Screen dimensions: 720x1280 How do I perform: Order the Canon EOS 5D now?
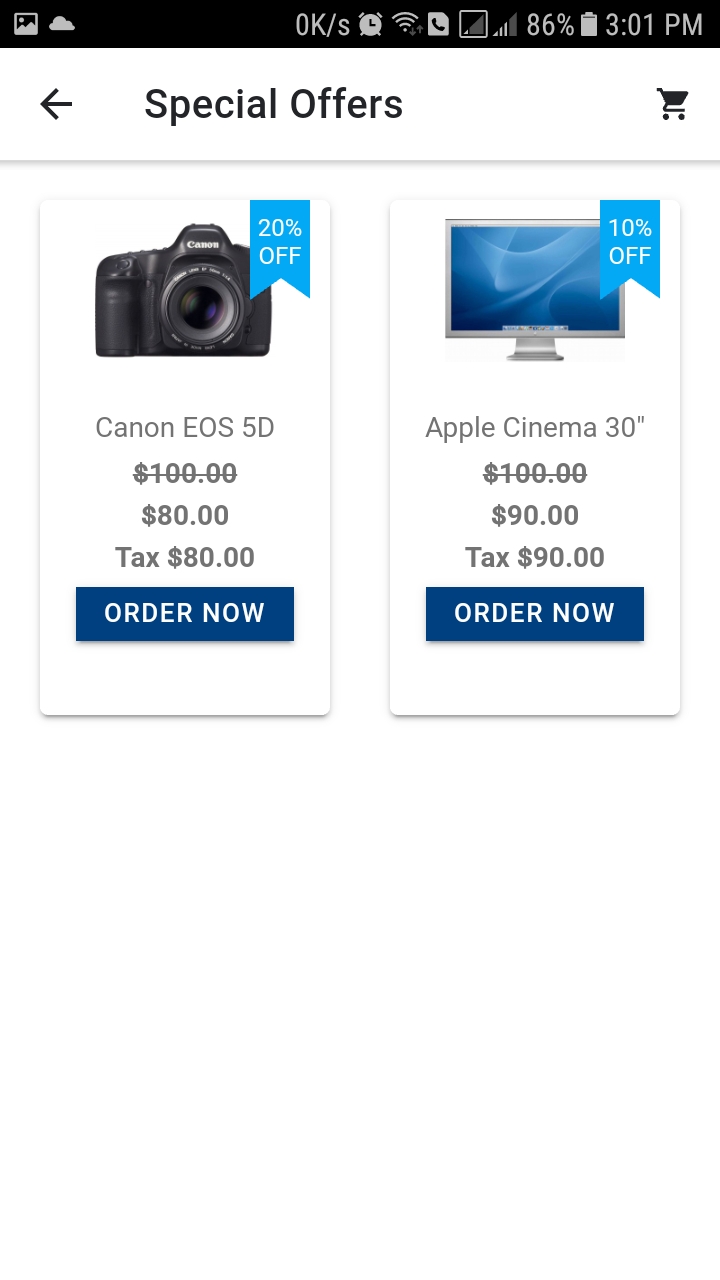click(185, 613)
